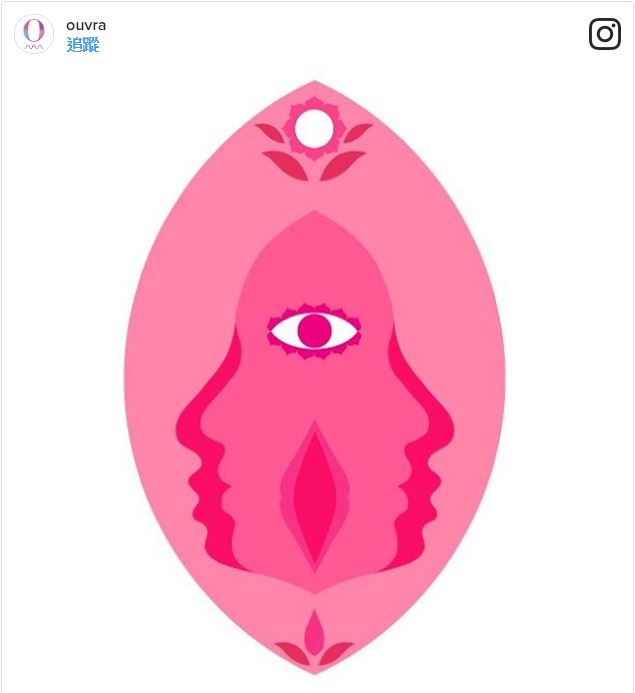Open the ouvra profile avatar

(x=33, y=34)
